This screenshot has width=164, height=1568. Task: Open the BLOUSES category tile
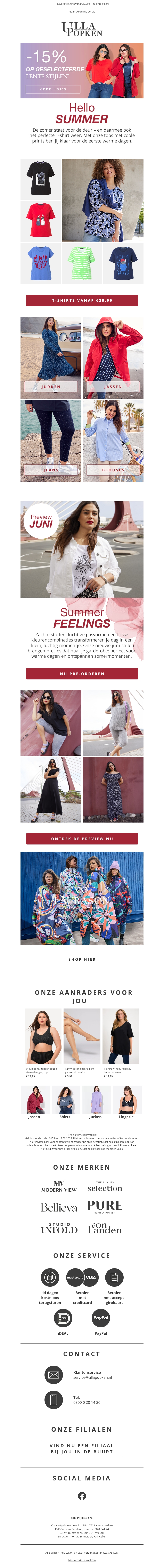tap(113, 441)
